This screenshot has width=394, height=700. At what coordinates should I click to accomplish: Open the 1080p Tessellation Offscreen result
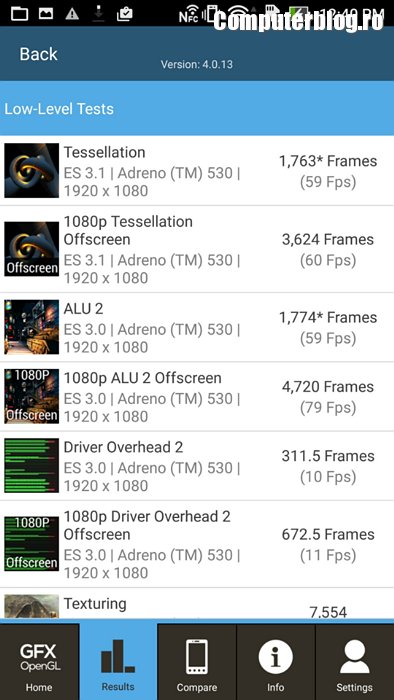pos(197,250)
